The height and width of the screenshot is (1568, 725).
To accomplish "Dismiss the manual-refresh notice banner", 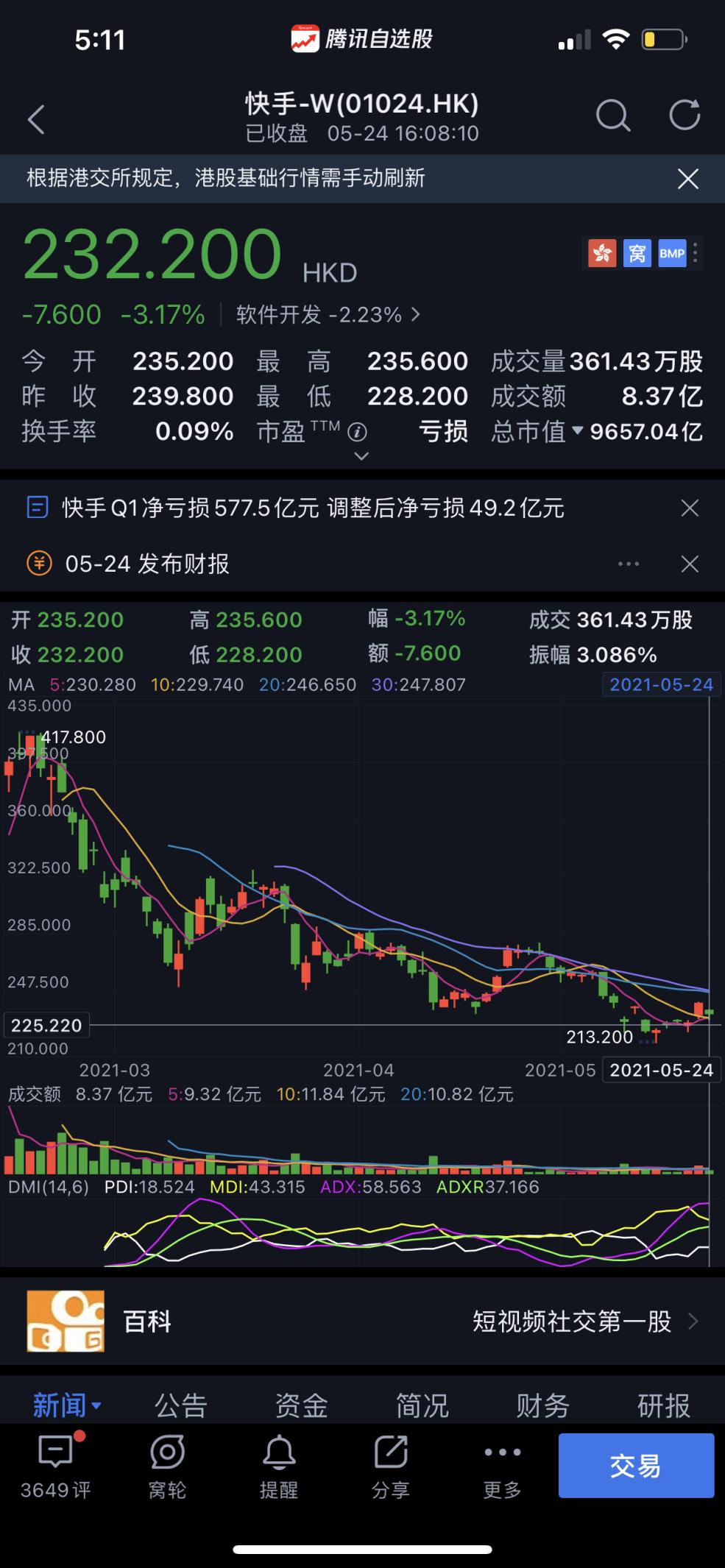I will click(x=687, y=179).
